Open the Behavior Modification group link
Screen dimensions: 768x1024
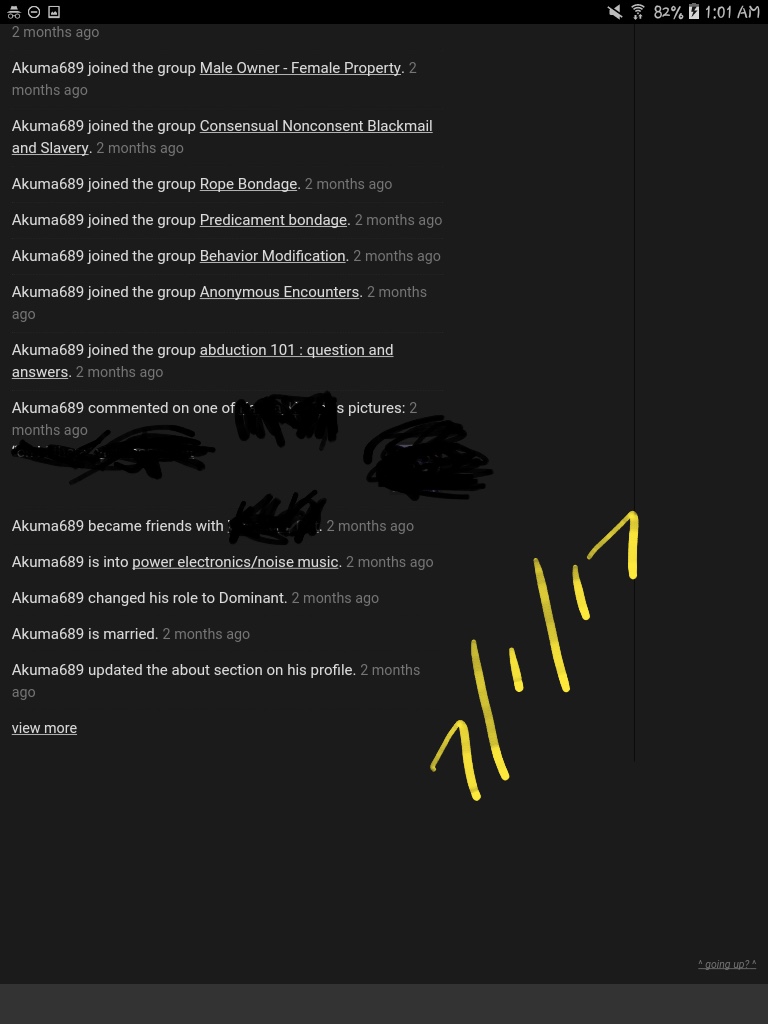(272, 256)
